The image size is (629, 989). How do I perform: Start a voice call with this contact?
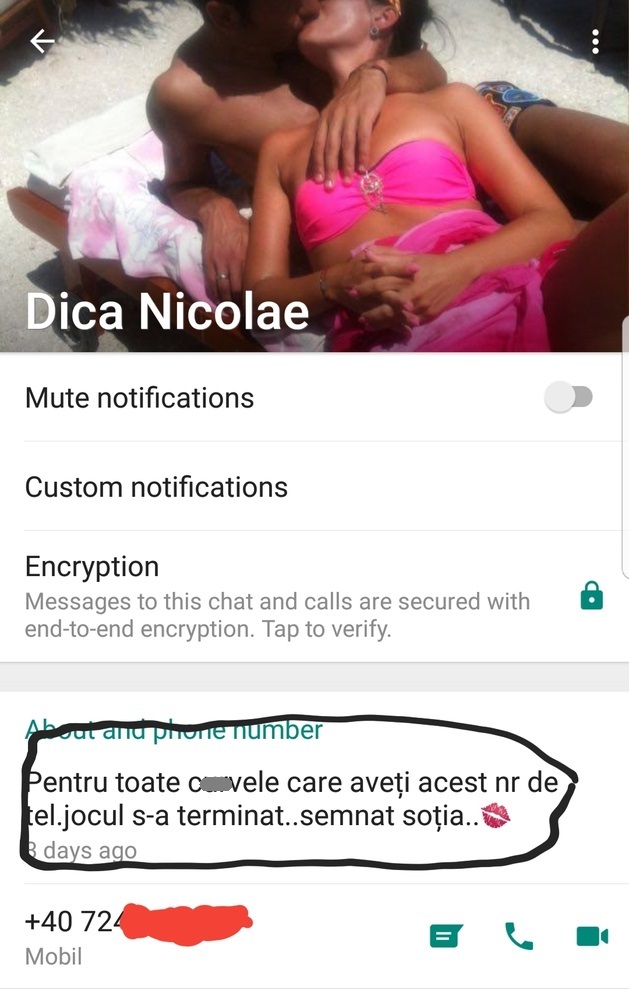[x=519, y=936]
